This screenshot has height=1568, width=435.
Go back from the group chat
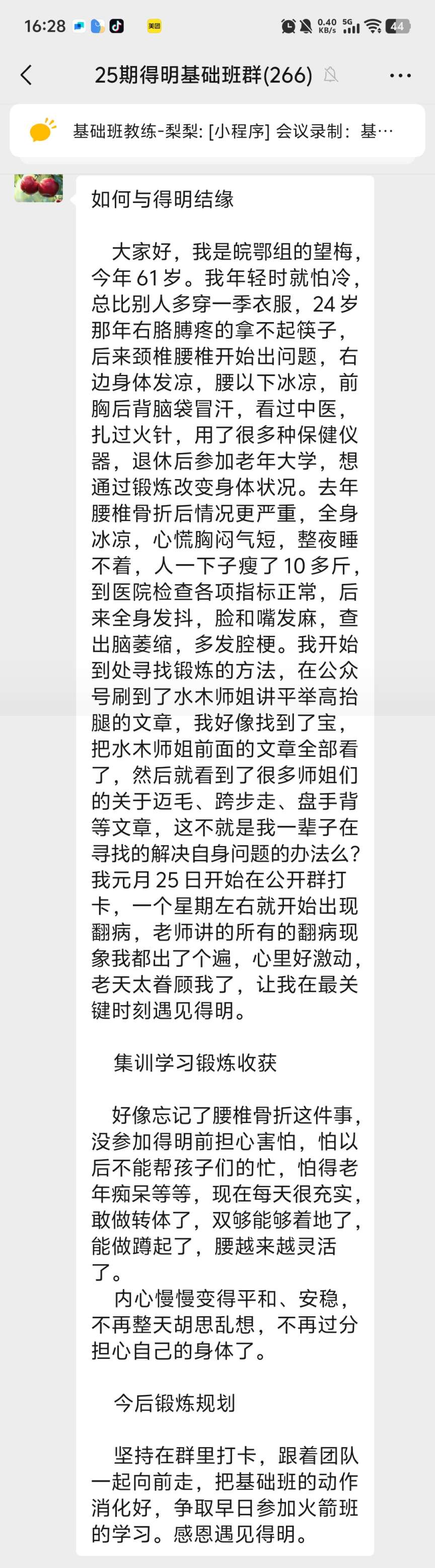(x=26, y=75)
